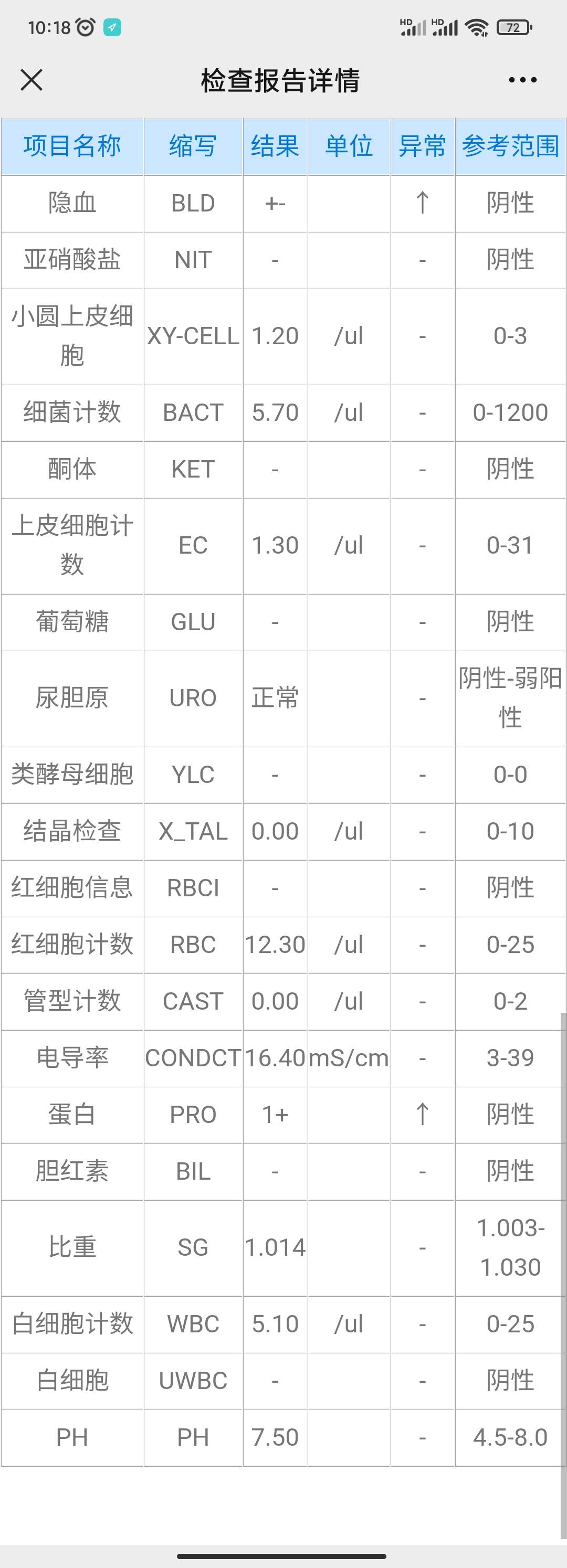The width and height of the screenshot is (567, 1568).
Task: Select the 单位 header cell
Action: point(348,146)
